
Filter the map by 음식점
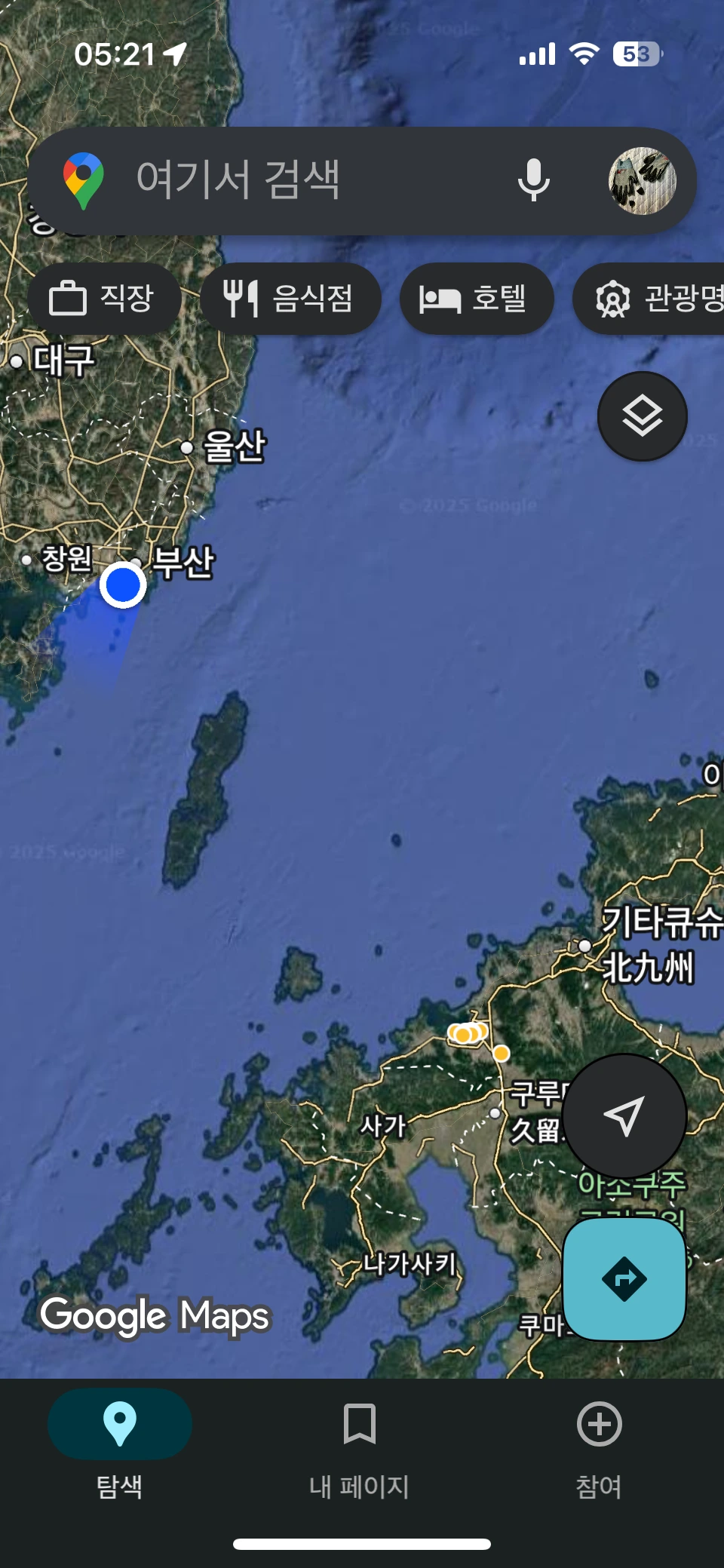pos(290,299)
